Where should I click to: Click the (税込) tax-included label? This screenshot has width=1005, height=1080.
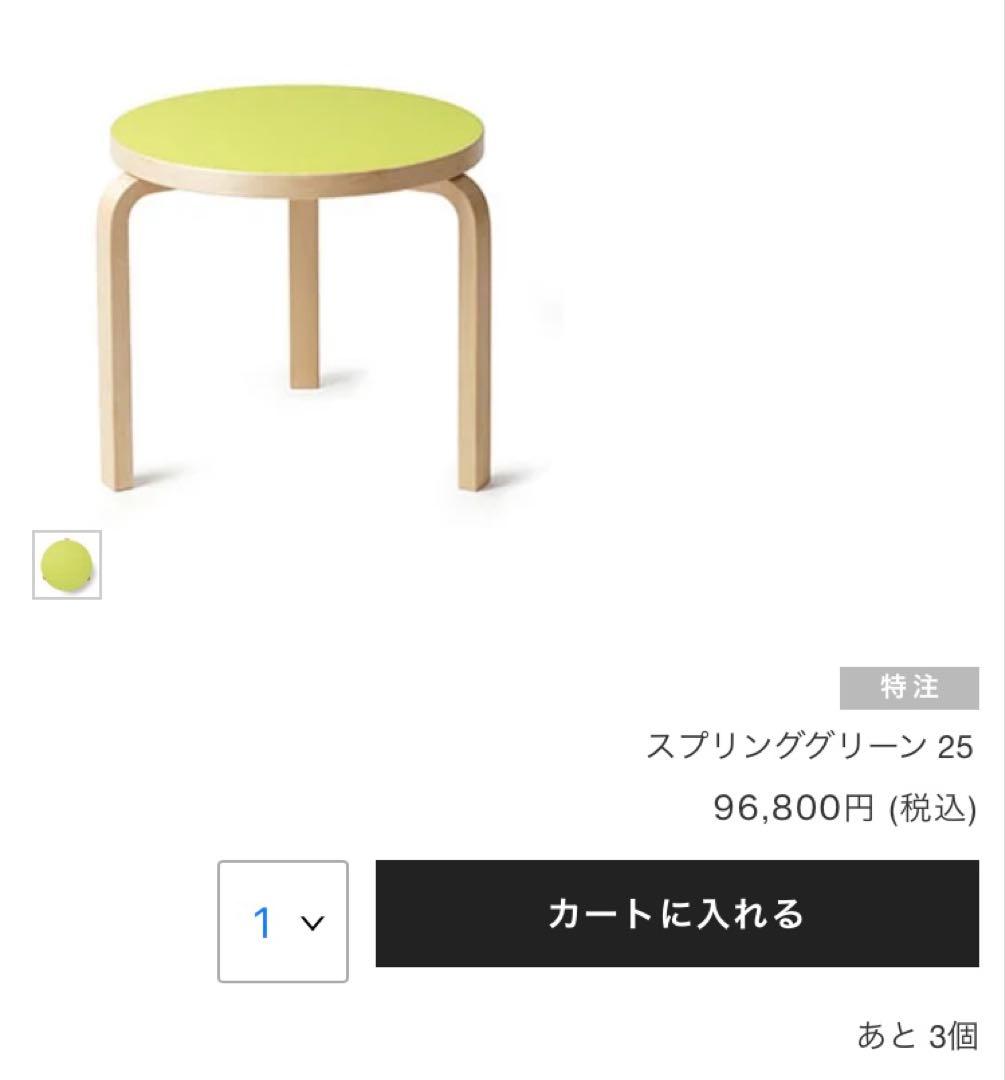click(x=930, y=808)
